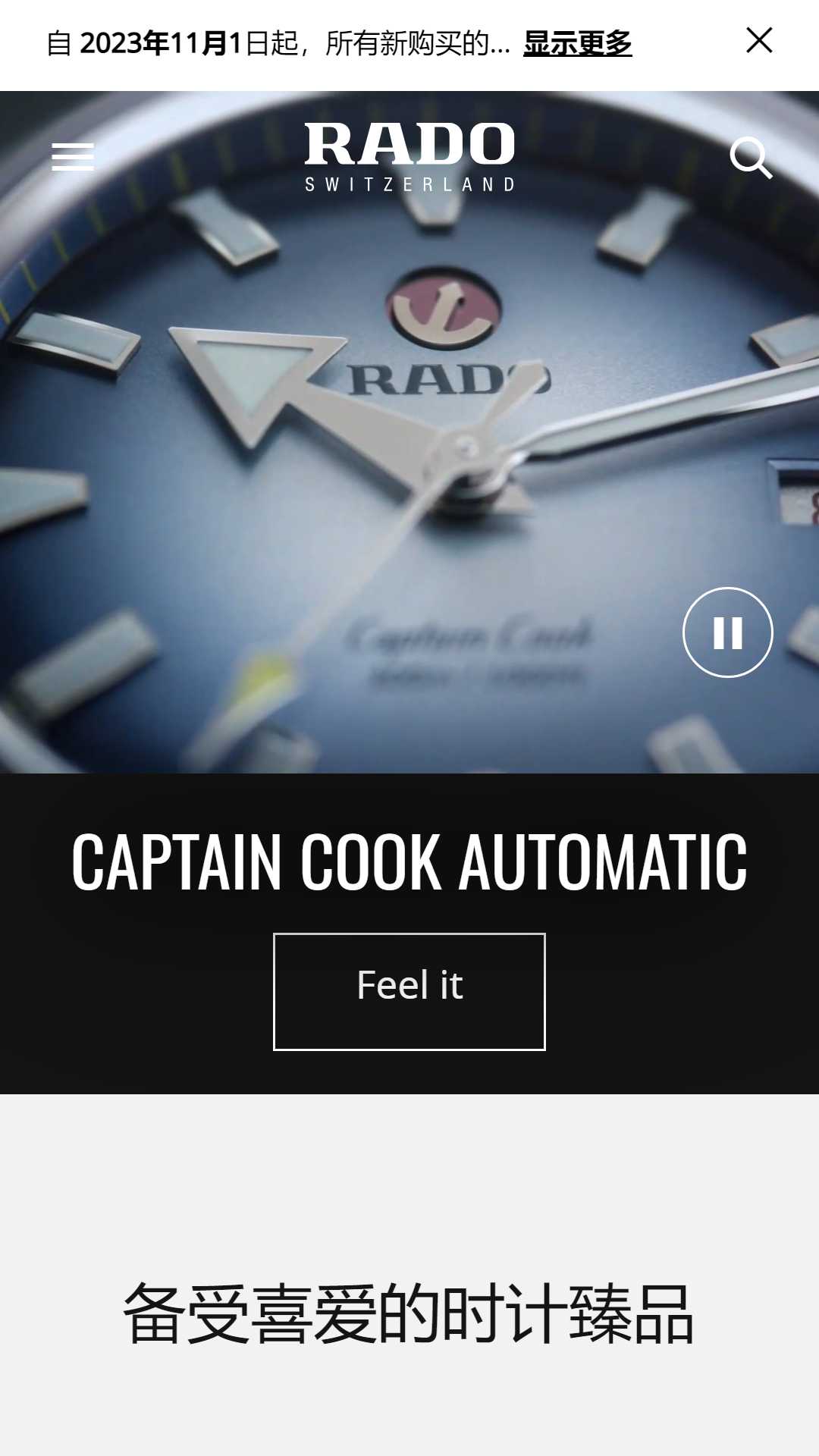Open the hamburger navigation menu
The width and height of the screenshot is (819, 1456).
click(73, 157)
